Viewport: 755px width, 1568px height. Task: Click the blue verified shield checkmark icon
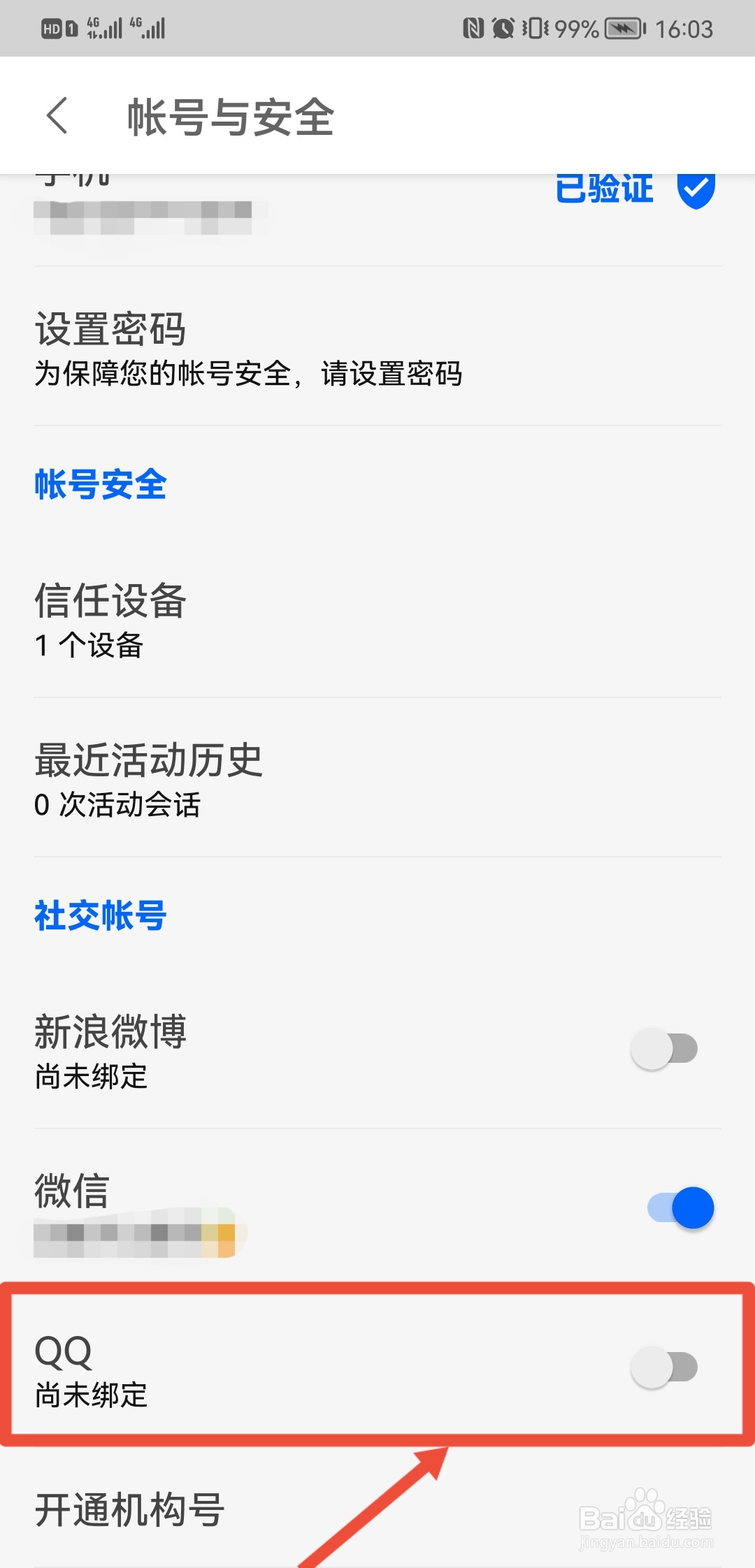click(696, 189)
